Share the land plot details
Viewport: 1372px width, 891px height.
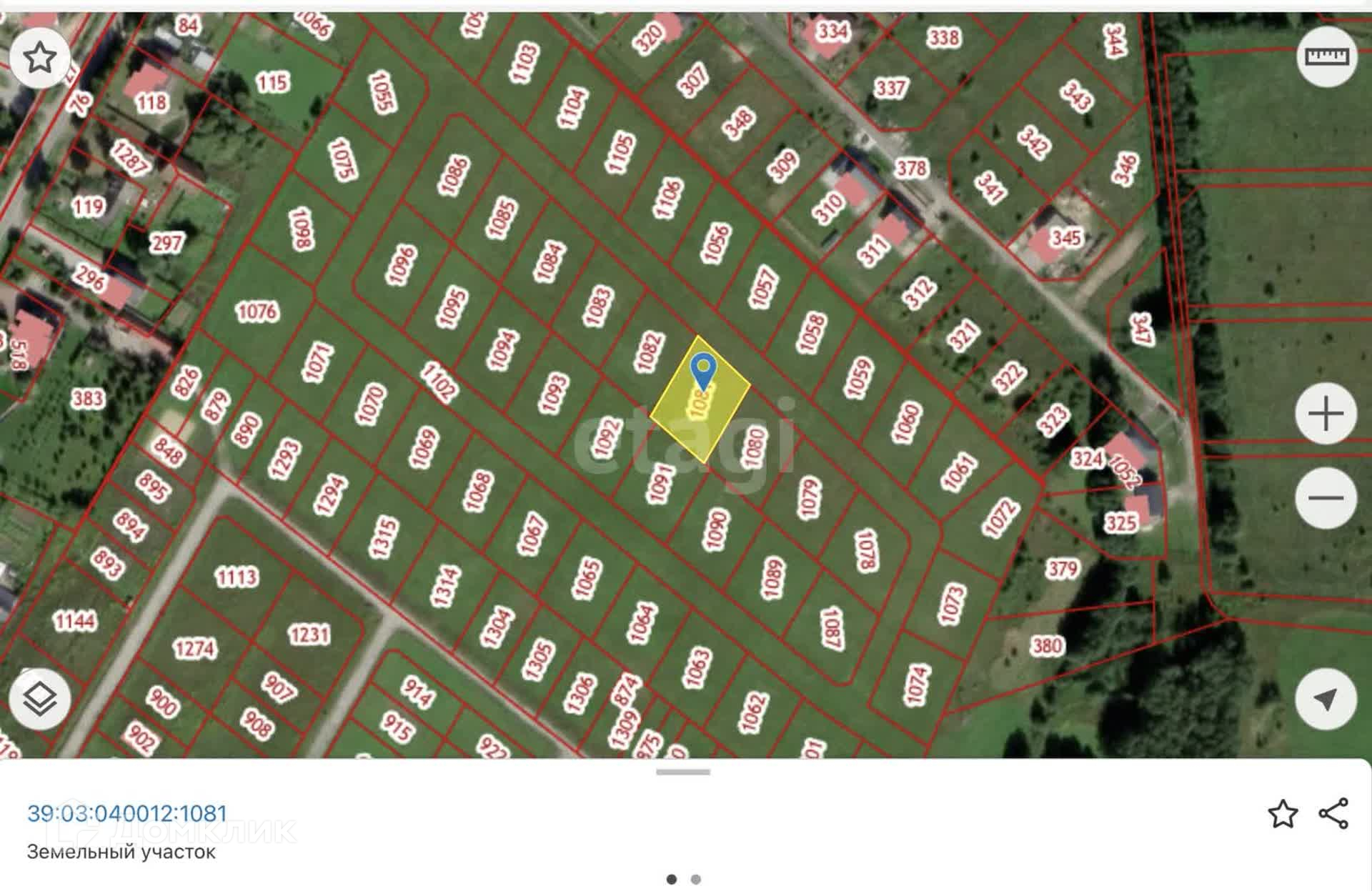coord(1333,814)
